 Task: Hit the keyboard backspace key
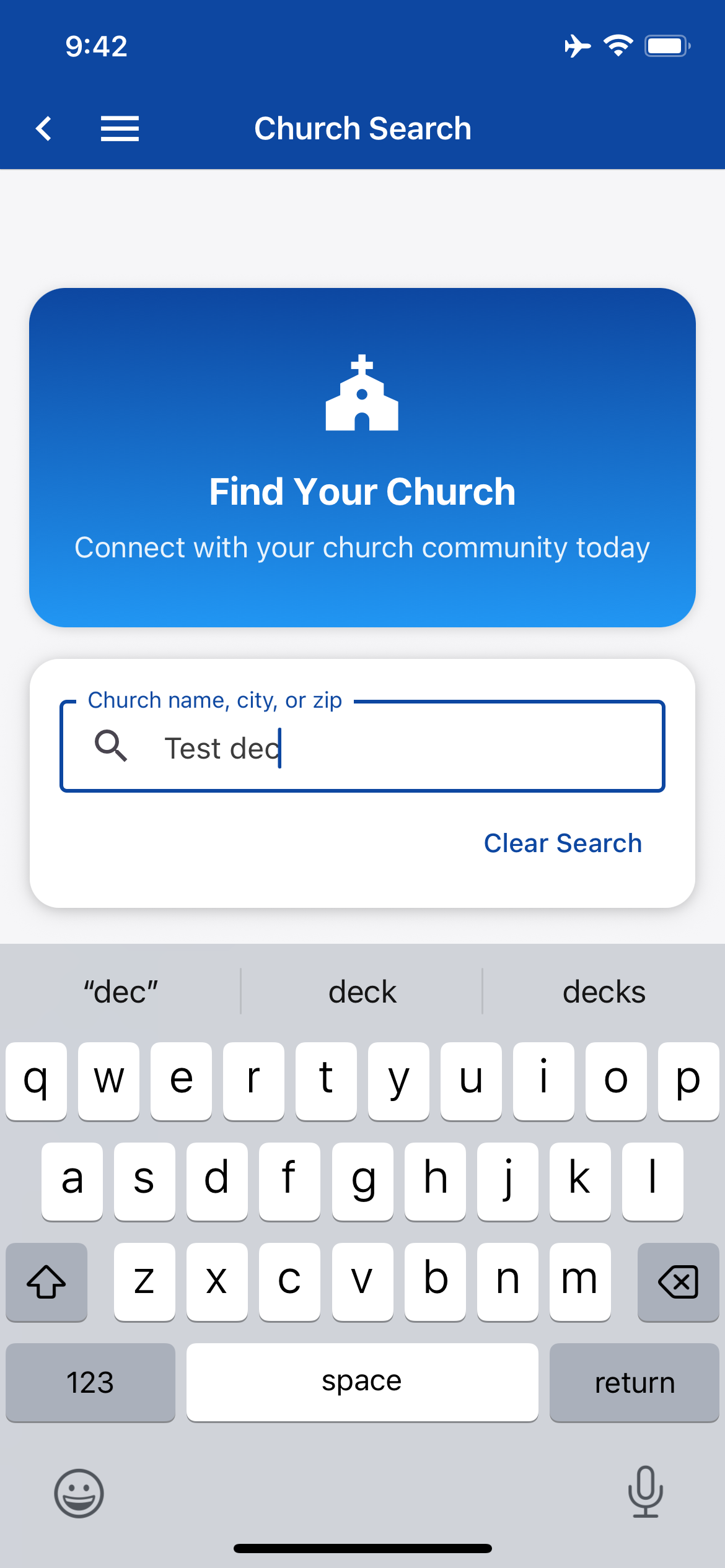click(677, 1281)
